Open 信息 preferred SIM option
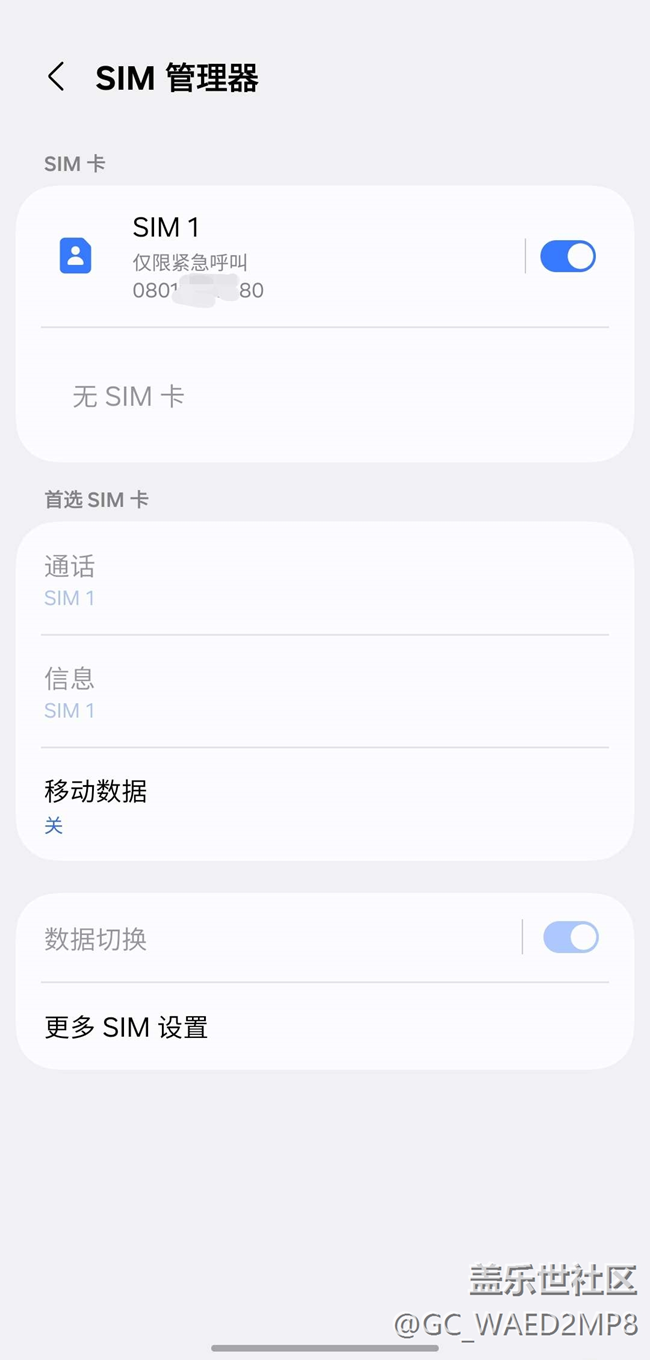Viewport: 650px width, 1360px height. (x=324, y=693)
